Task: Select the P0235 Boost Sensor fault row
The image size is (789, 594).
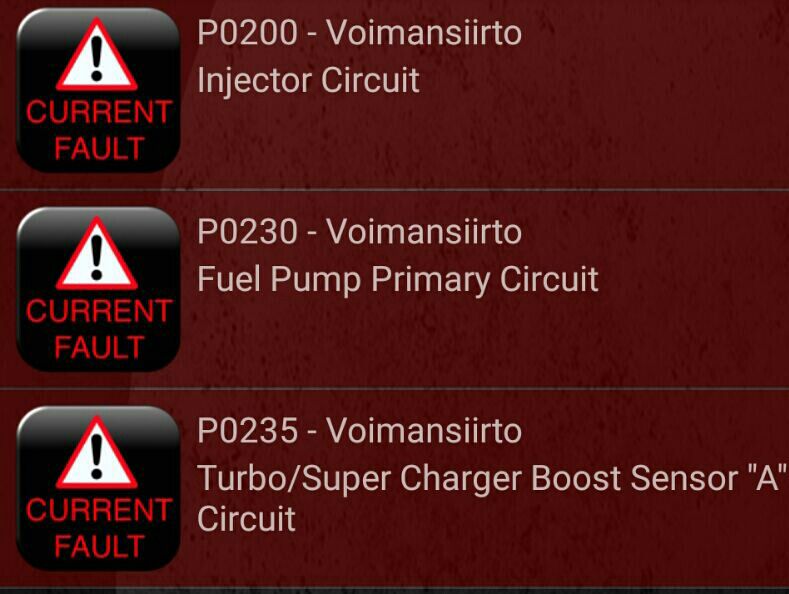Action: coord(394,488)
